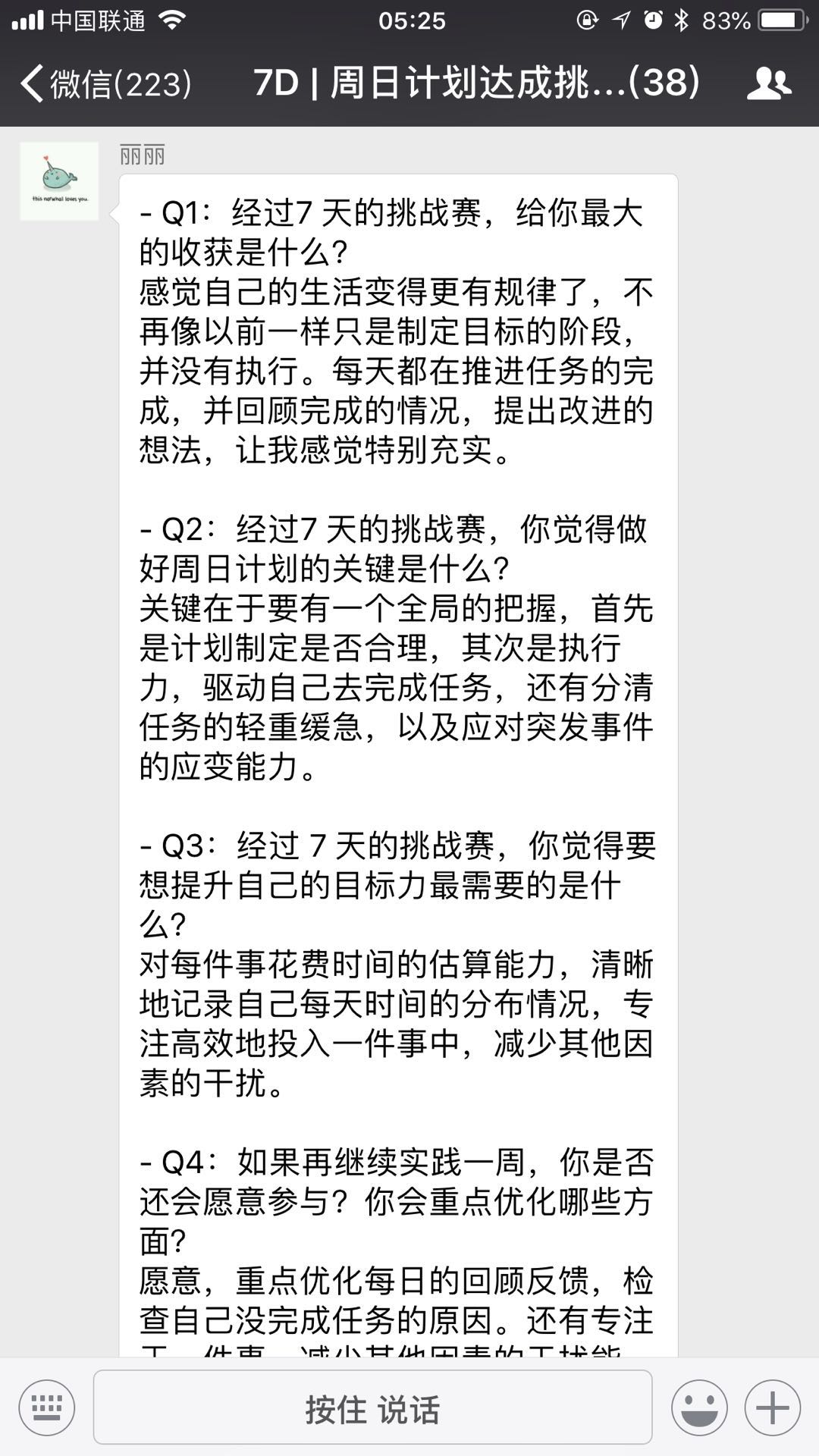This screenshot has width=819, height=1456.
Task: Open the plus attachments menu
Action: click(773, 1408)
